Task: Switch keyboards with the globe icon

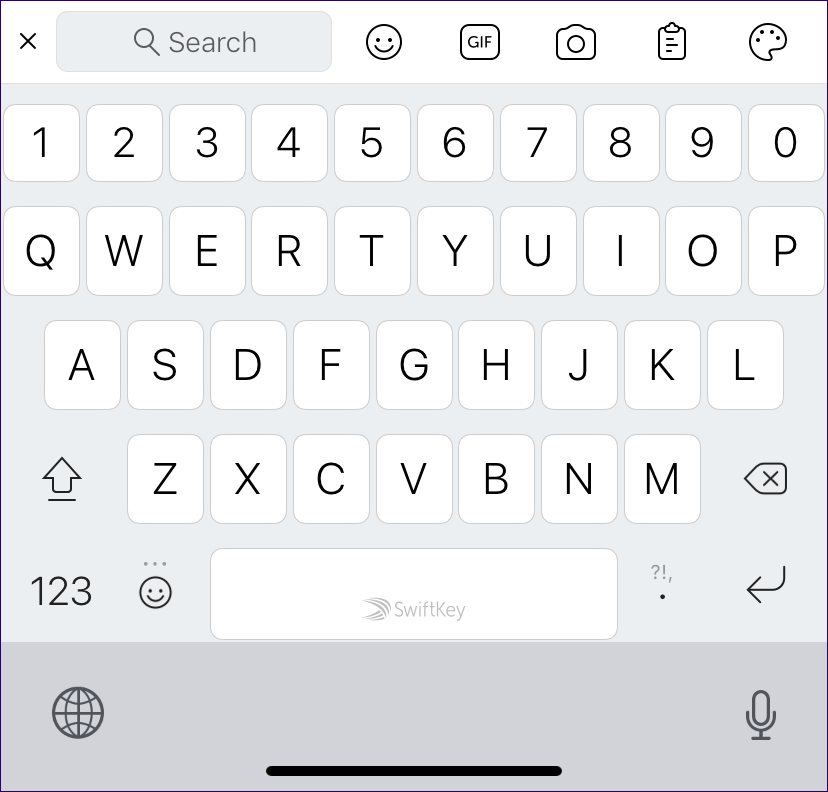Action: pyautogui.click(x=78, y=713)
